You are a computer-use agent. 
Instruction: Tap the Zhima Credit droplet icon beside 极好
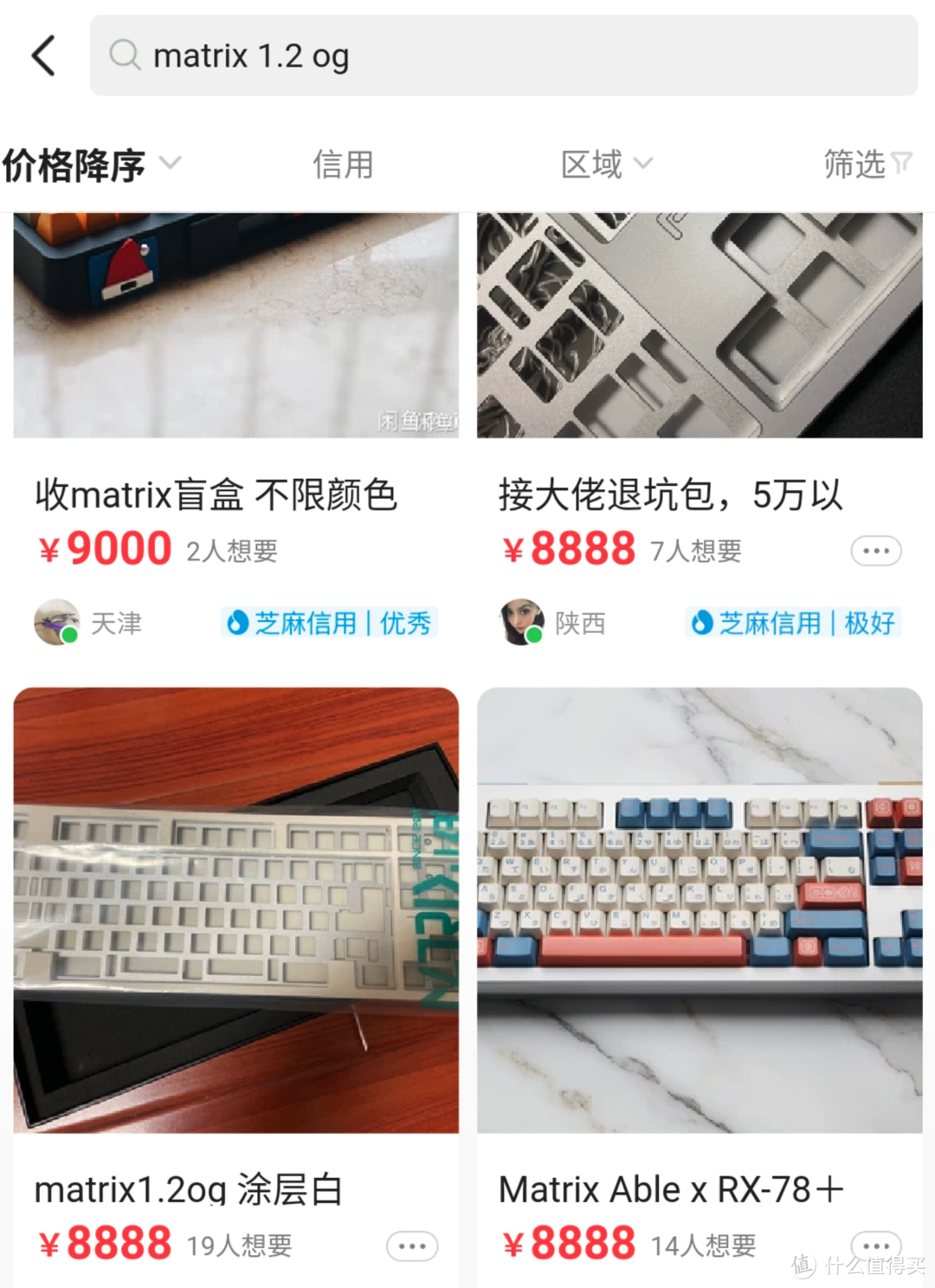(x=703, y=621)
